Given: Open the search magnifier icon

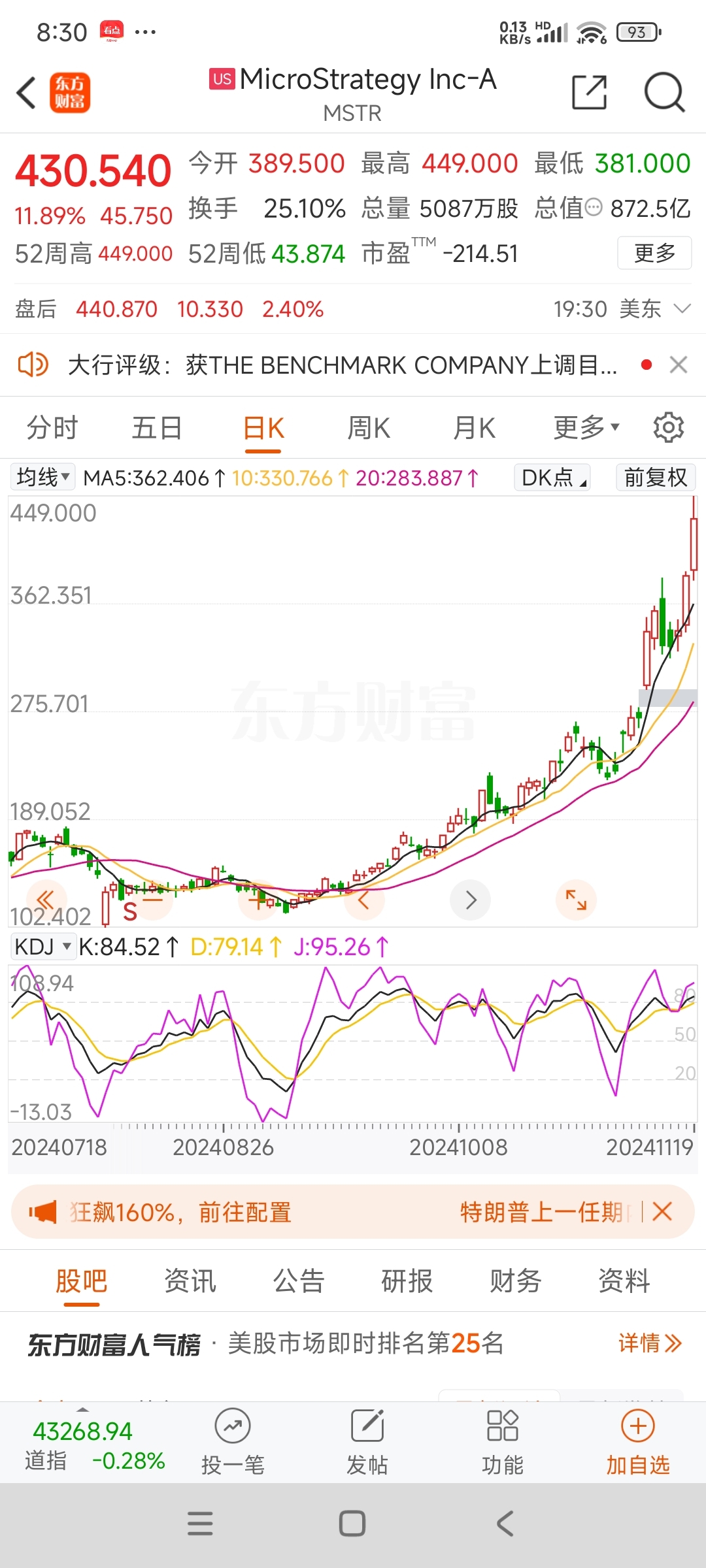Looking at the screenshot, I should point(664,92).
